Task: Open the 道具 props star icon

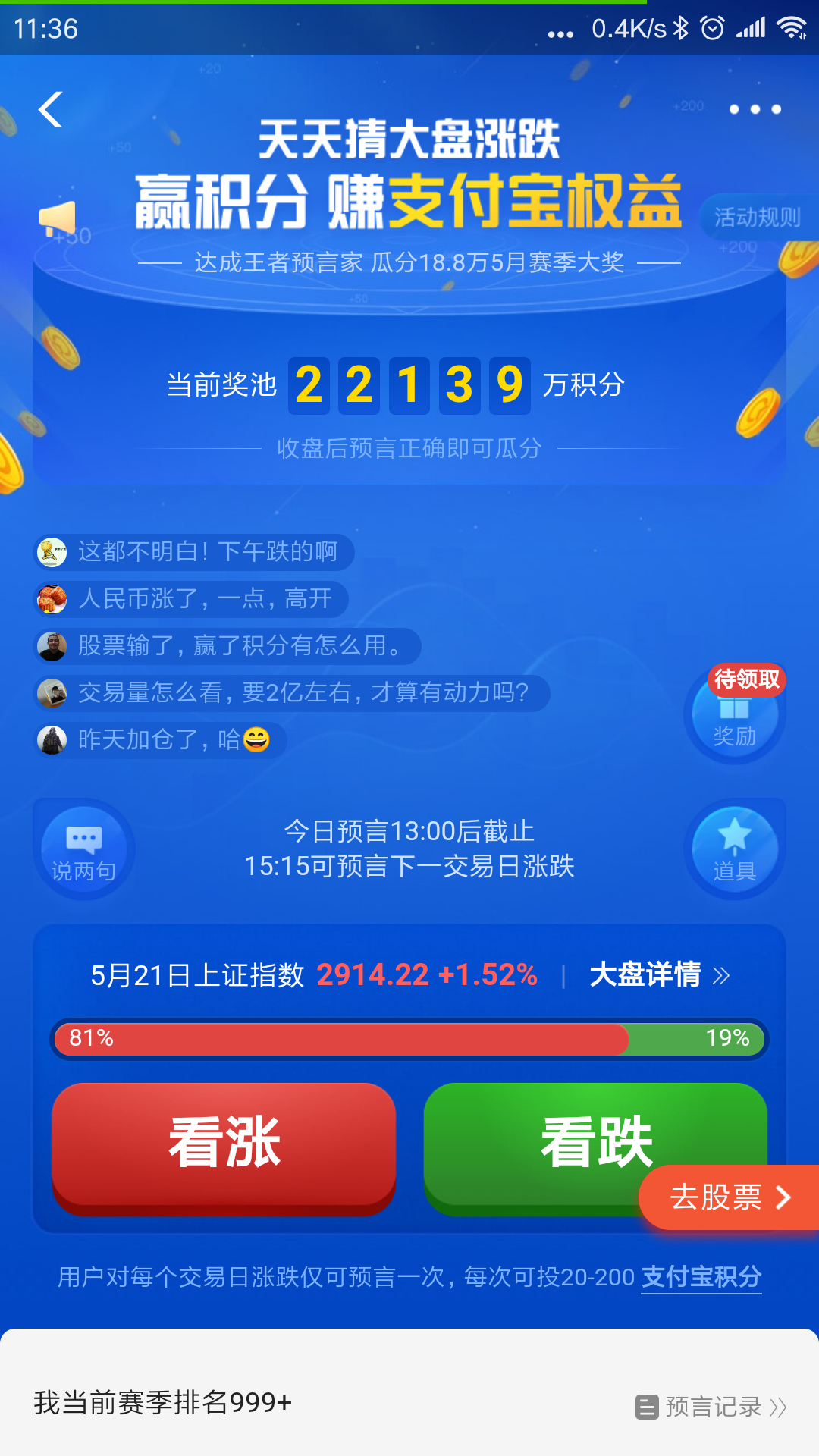Action: (x=733, y=849)
